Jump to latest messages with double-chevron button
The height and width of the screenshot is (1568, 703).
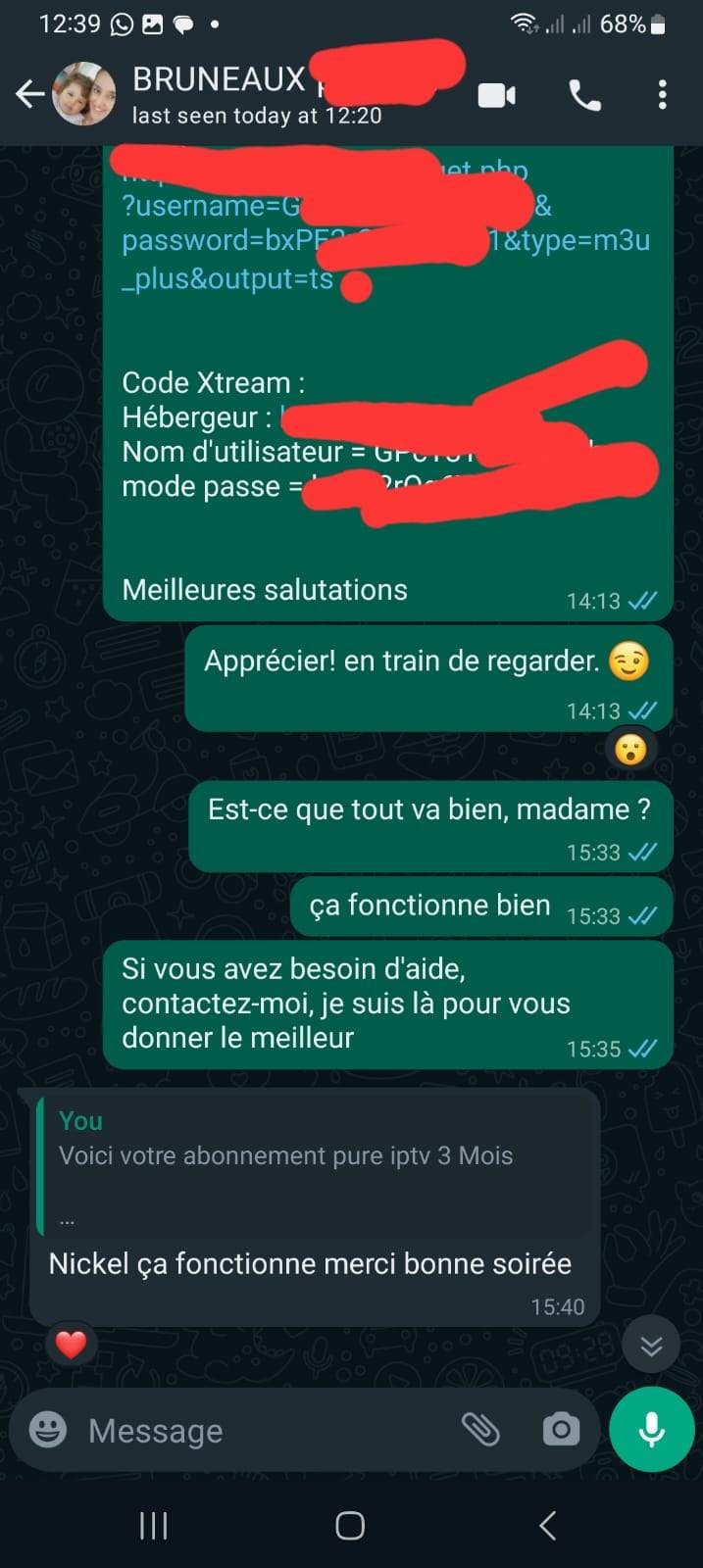tap(651, 1345)
